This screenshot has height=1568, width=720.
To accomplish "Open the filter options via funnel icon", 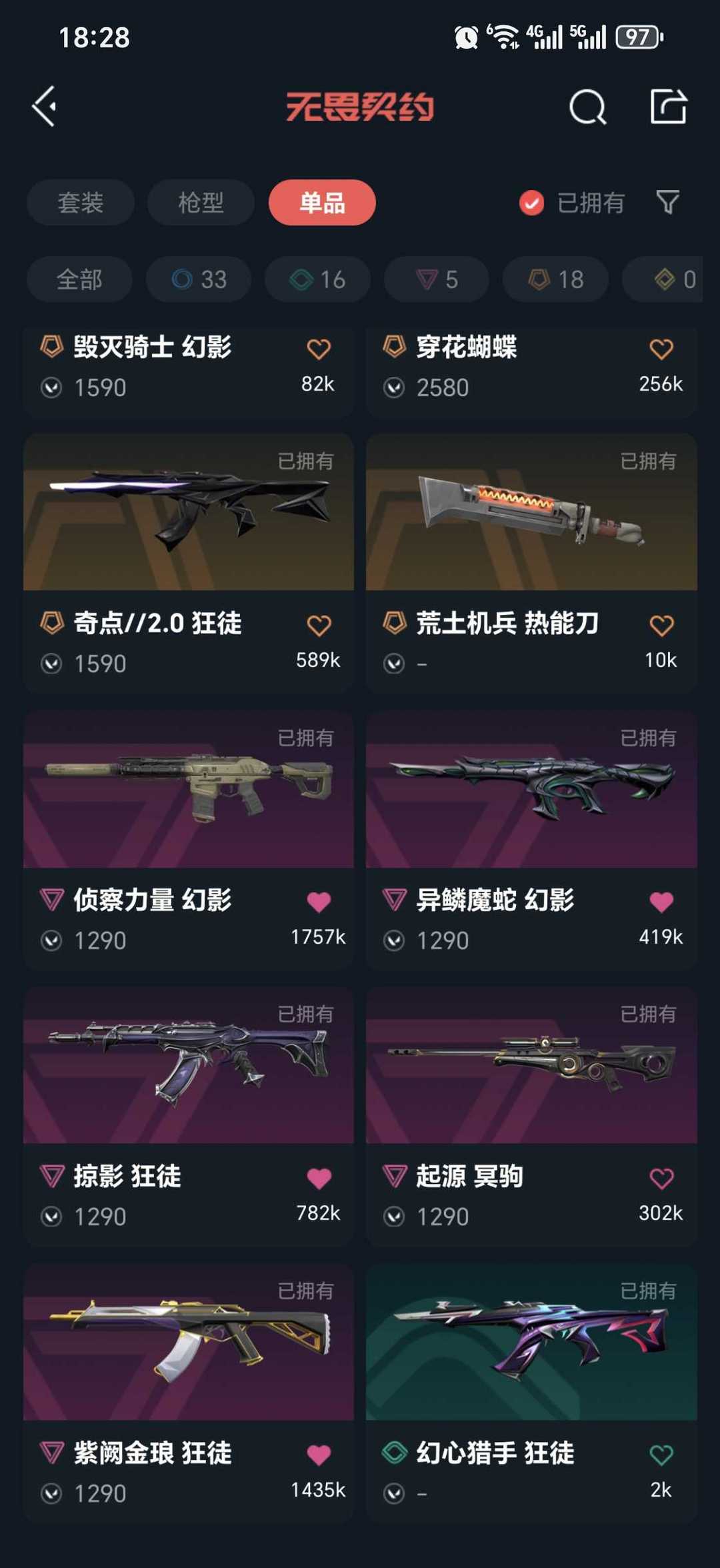I will coord(668,203).
